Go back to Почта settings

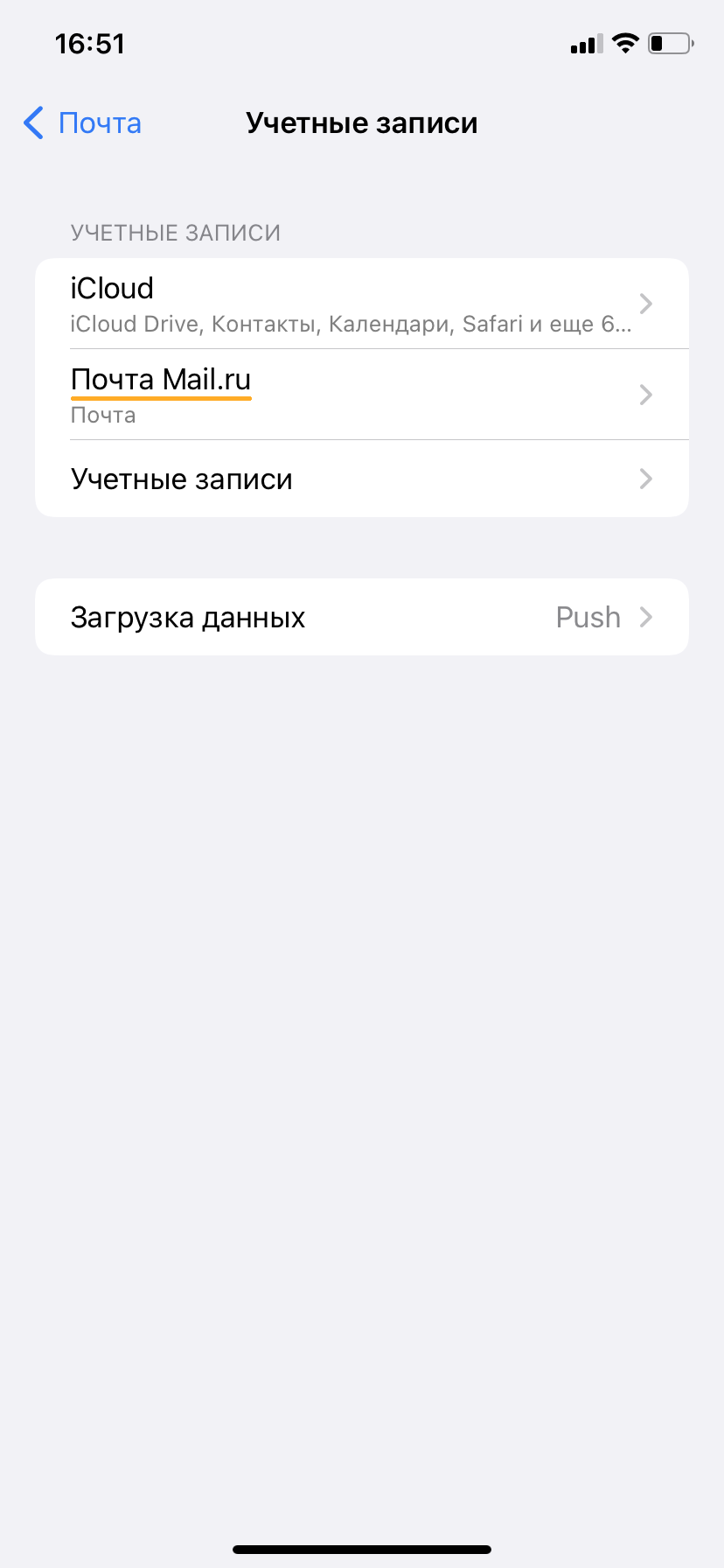[82, 123]
